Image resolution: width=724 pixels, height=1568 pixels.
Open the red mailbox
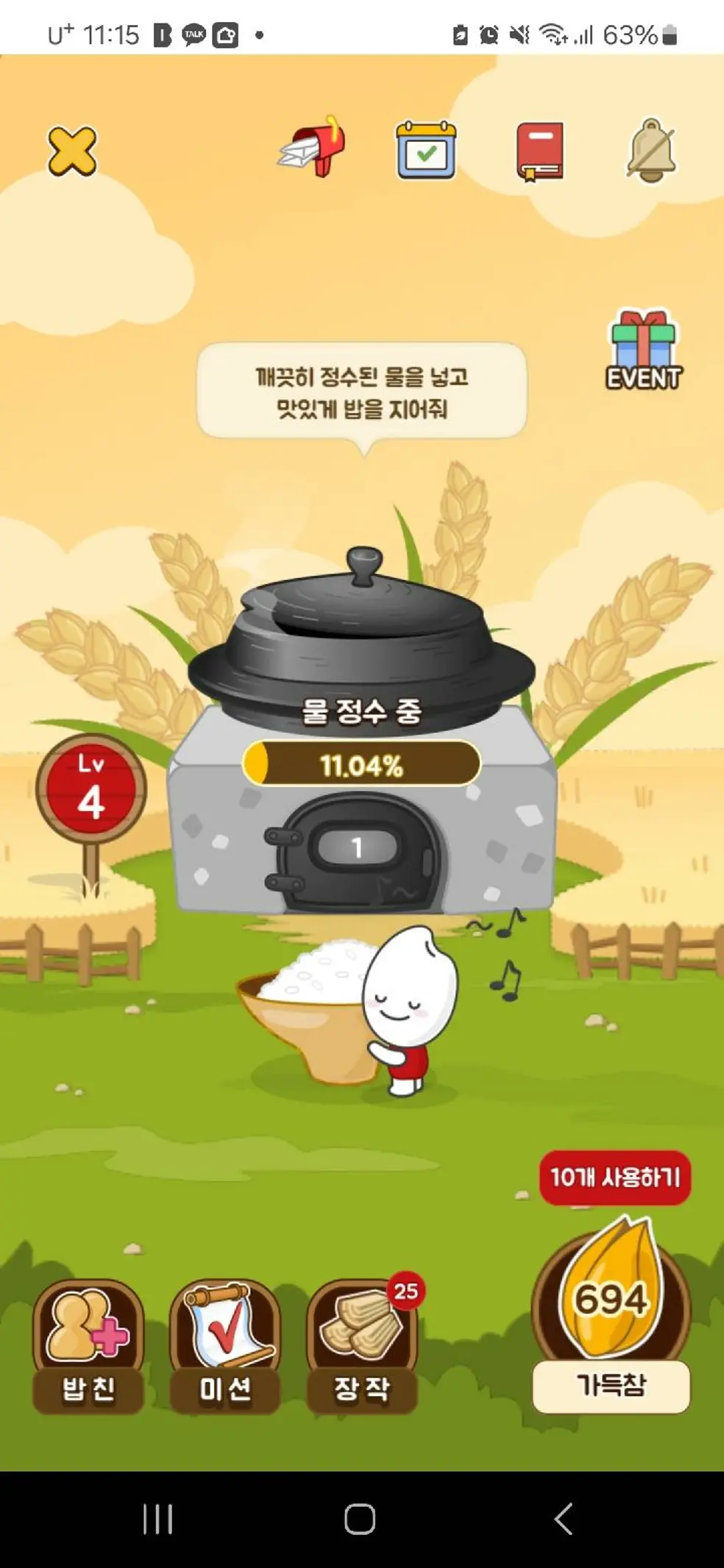tap(314, 149)
